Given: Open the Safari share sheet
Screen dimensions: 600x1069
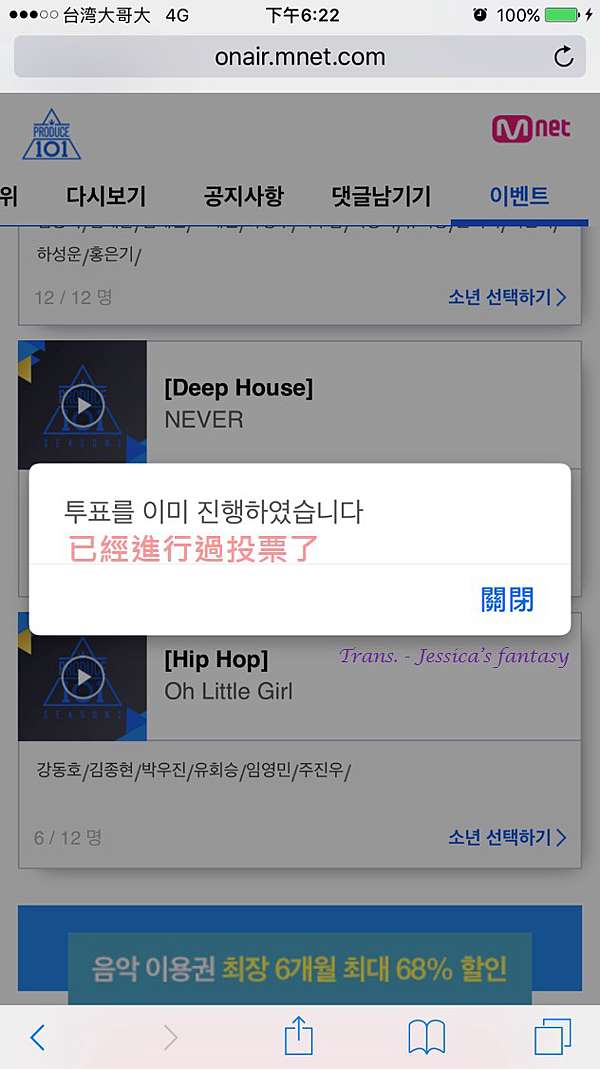Looking at the screenshot, I should (299, 1036).
